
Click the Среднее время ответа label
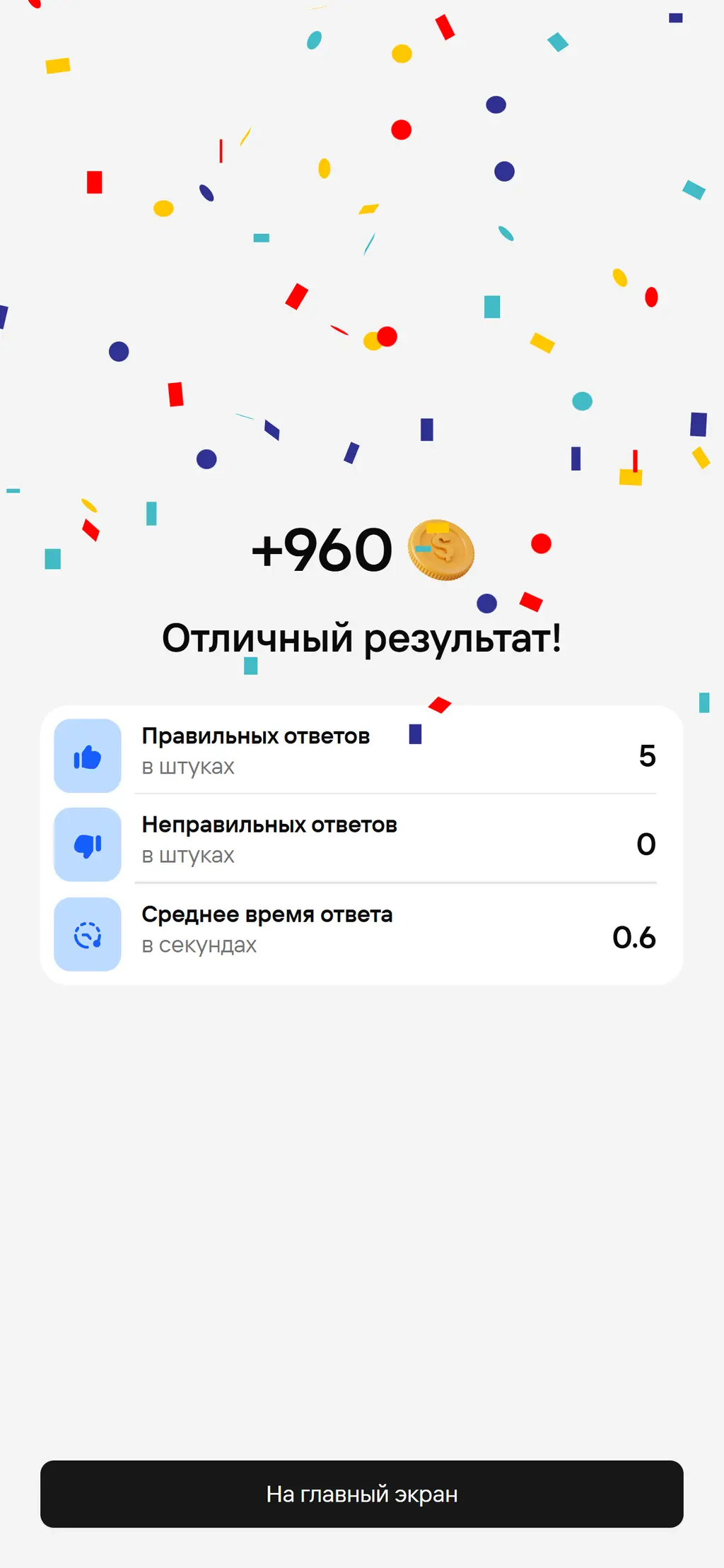(x=267, y=914)
